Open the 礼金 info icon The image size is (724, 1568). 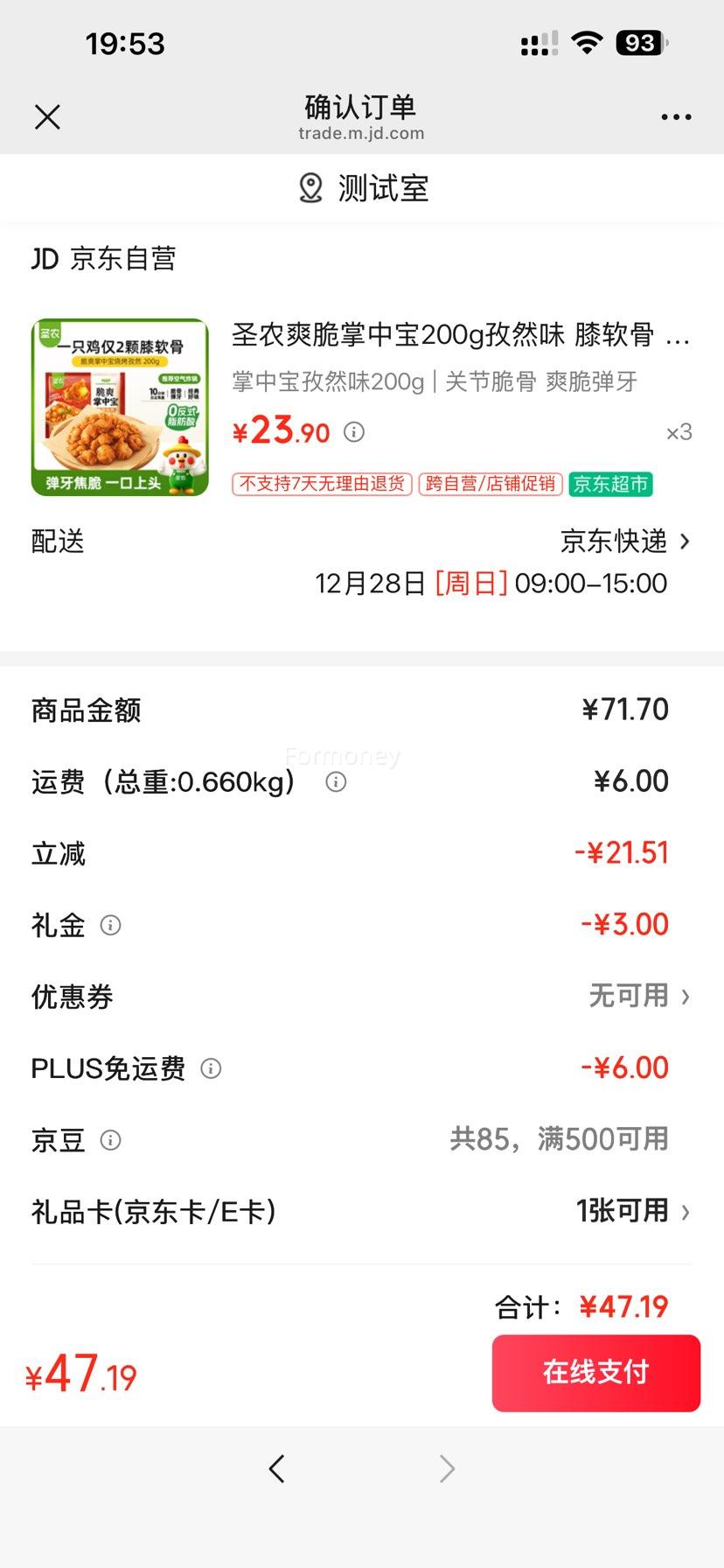point(110,925)
